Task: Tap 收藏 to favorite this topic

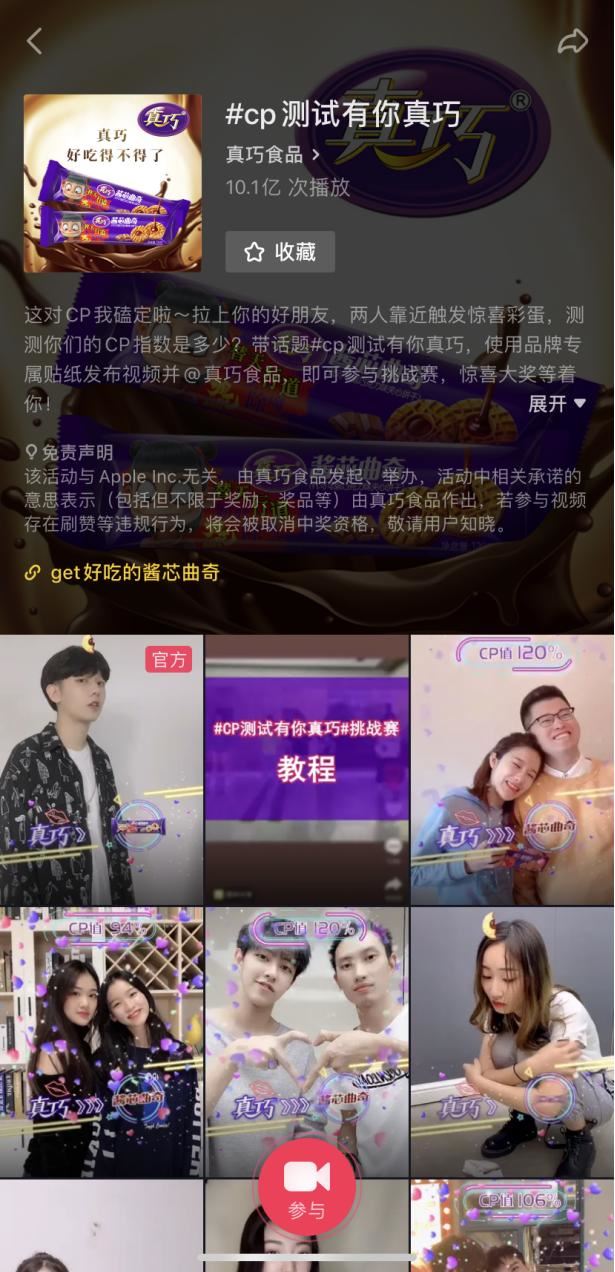Action: (x=280, y=252)
